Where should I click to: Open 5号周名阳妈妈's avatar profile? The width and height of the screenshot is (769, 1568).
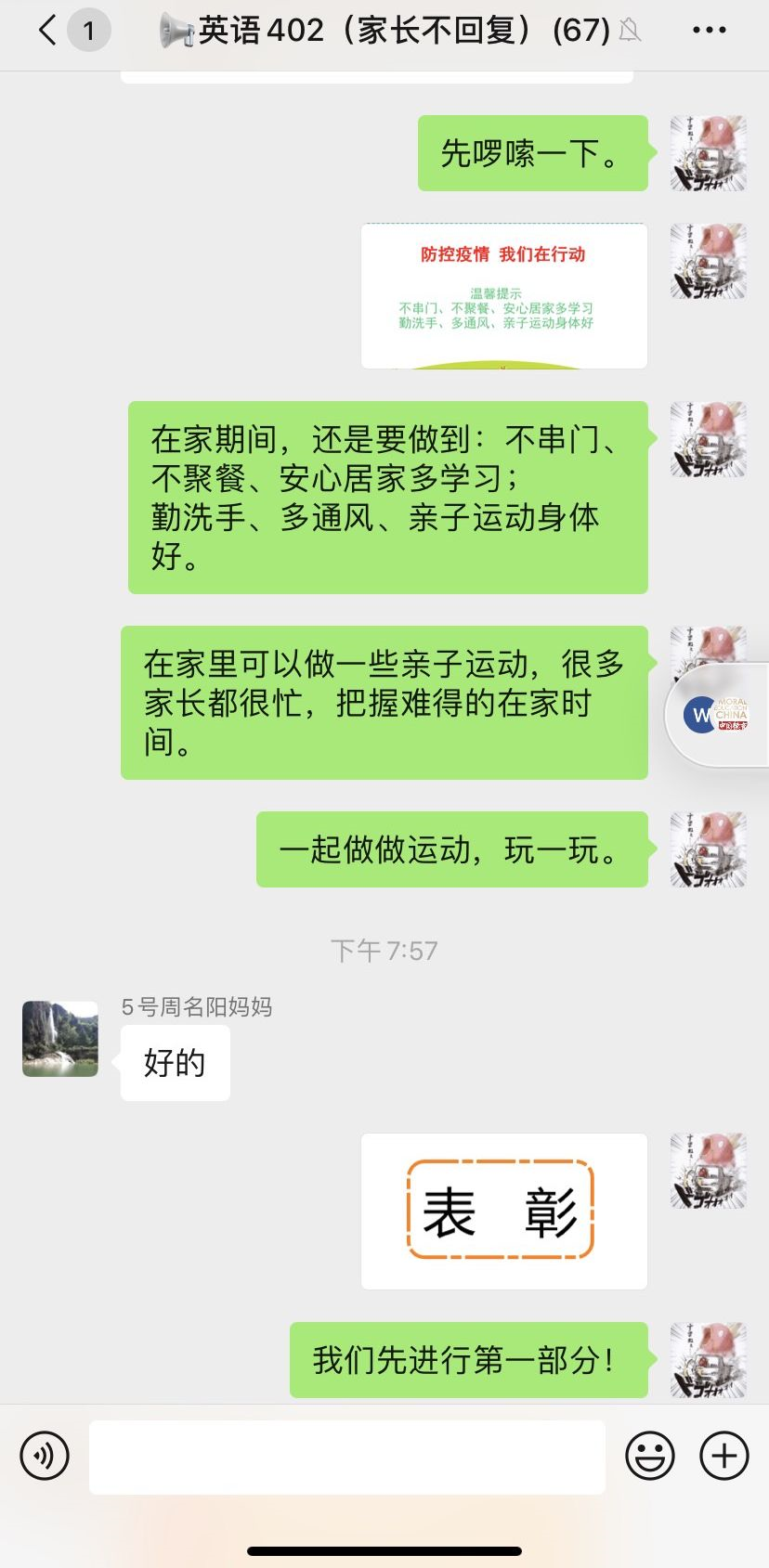point(60,1038)
